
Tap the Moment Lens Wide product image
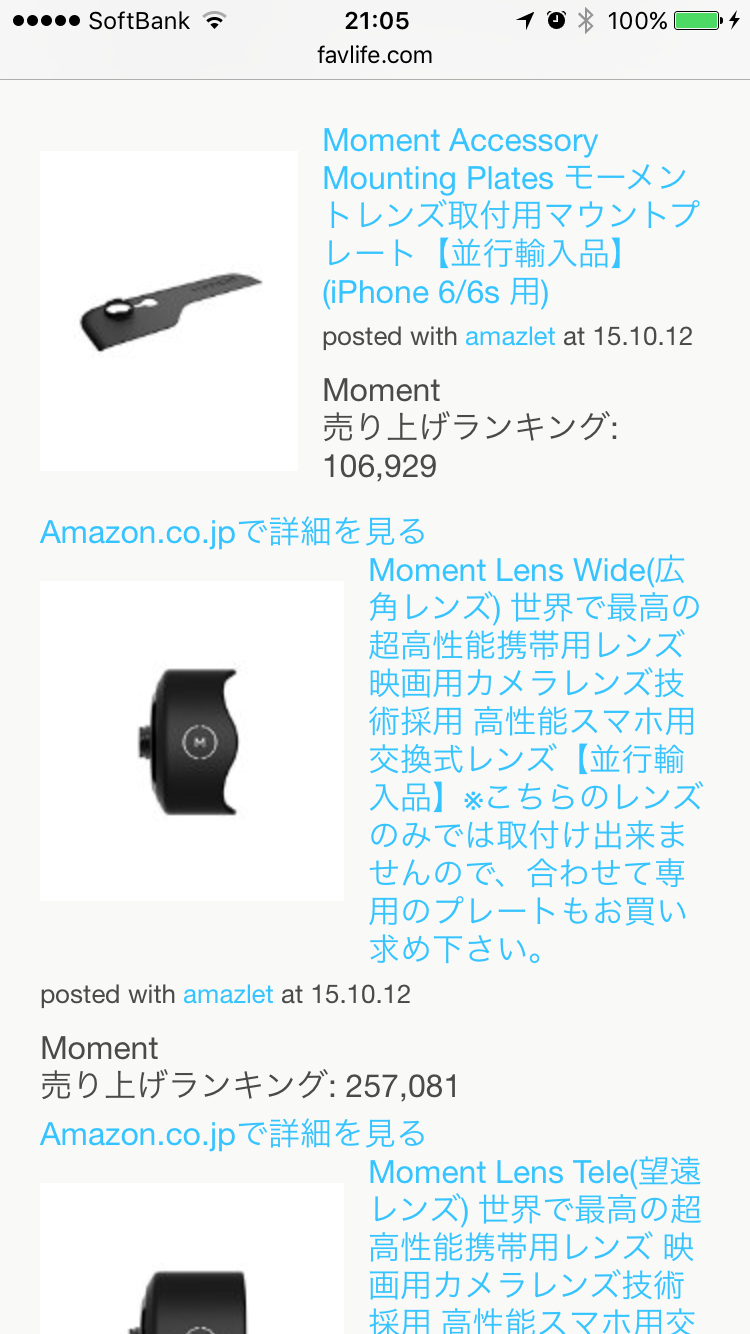point(192,741)
